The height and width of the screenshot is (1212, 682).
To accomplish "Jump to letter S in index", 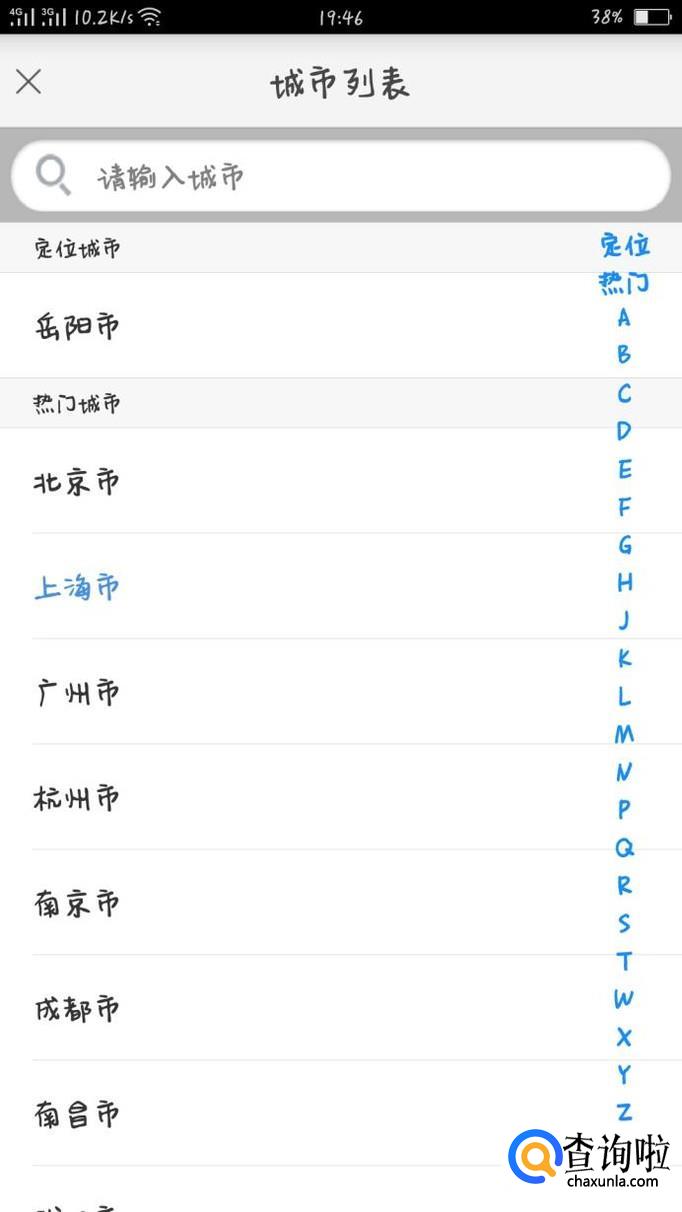I will pos(624,923).
